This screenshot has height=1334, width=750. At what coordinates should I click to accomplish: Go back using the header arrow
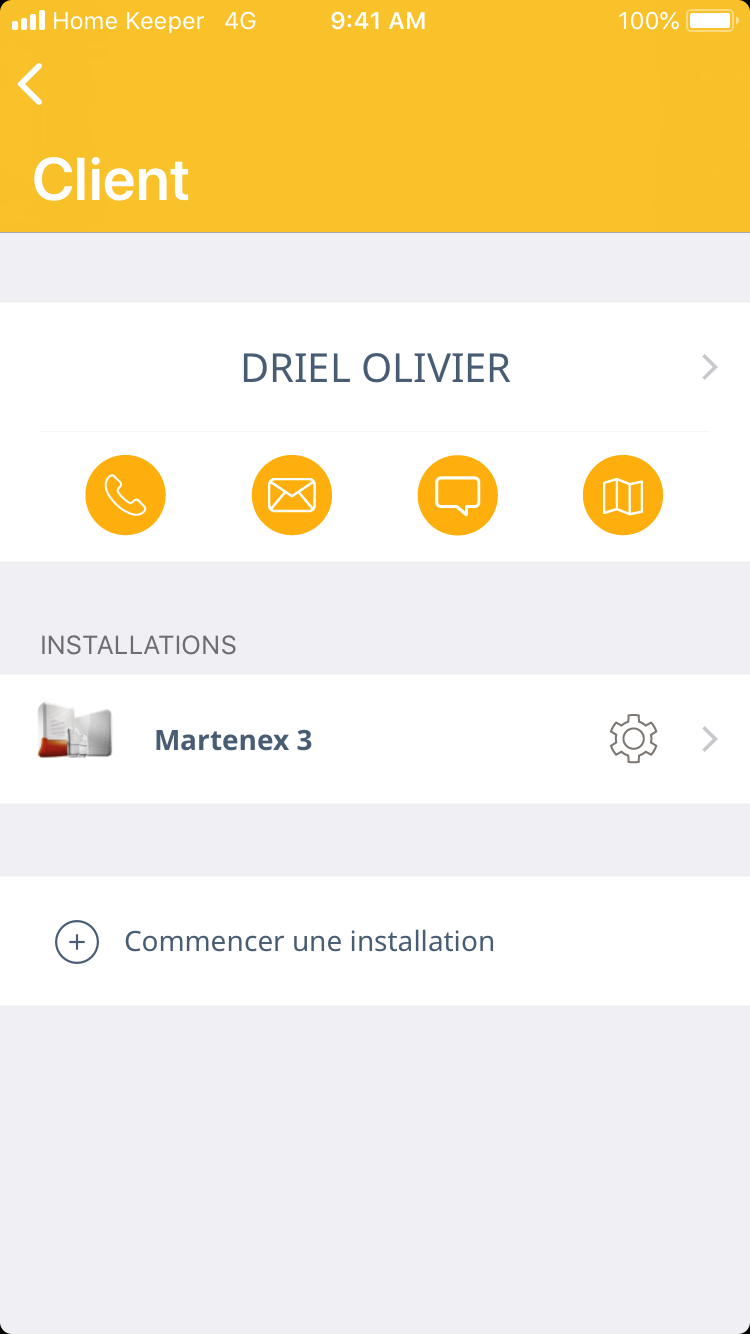31,84
